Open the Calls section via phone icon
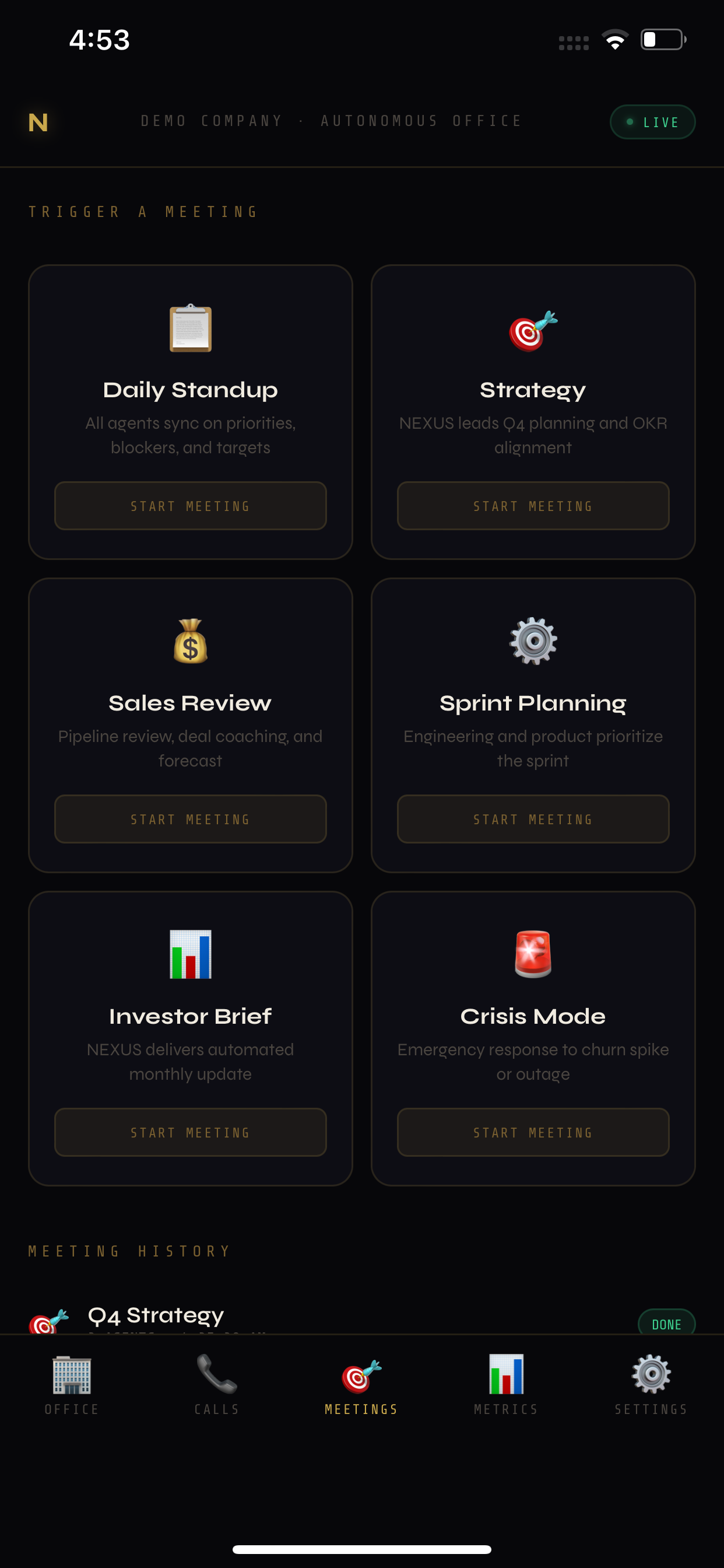The image size is (724, 1568). 217,1383
